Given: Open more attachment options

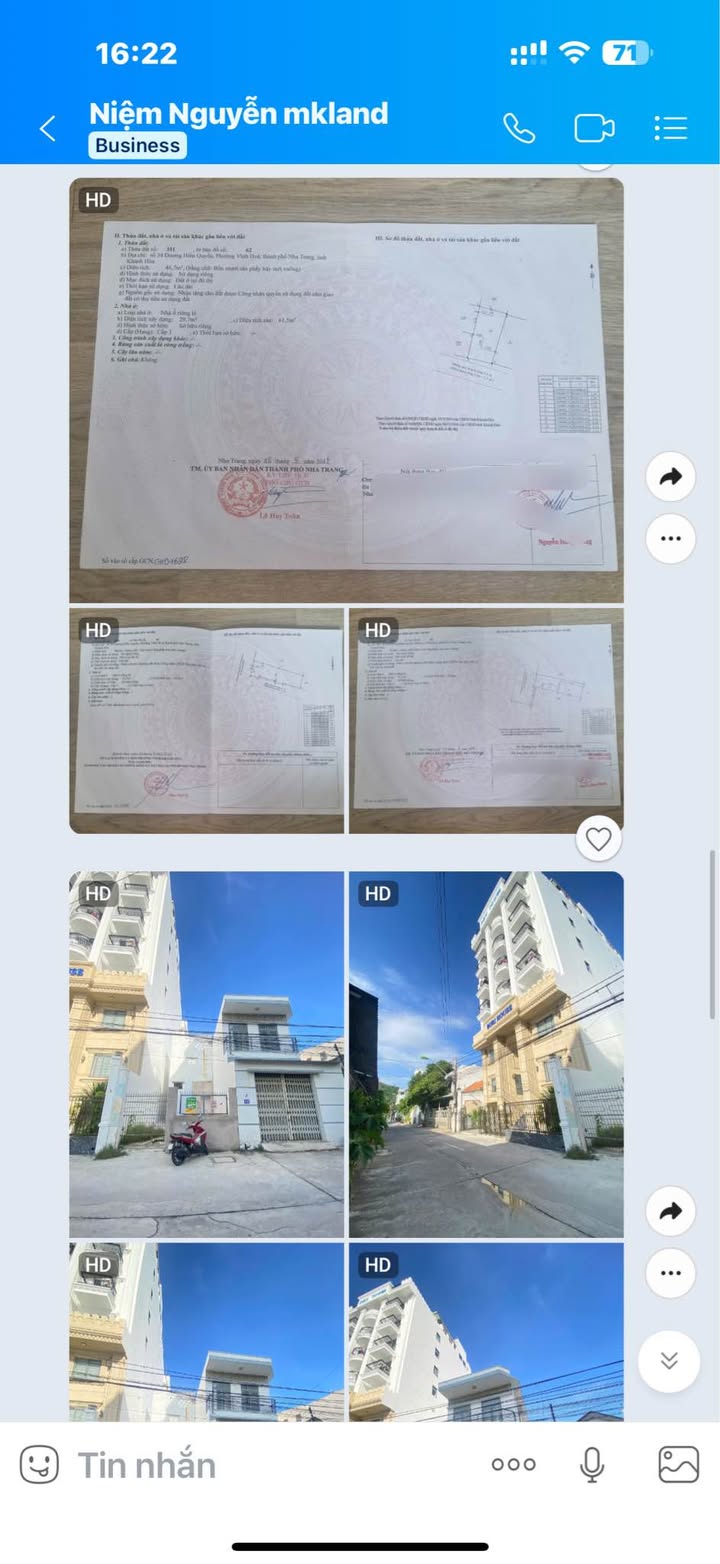Looking at the screenshot, I should pos(514,1465).
